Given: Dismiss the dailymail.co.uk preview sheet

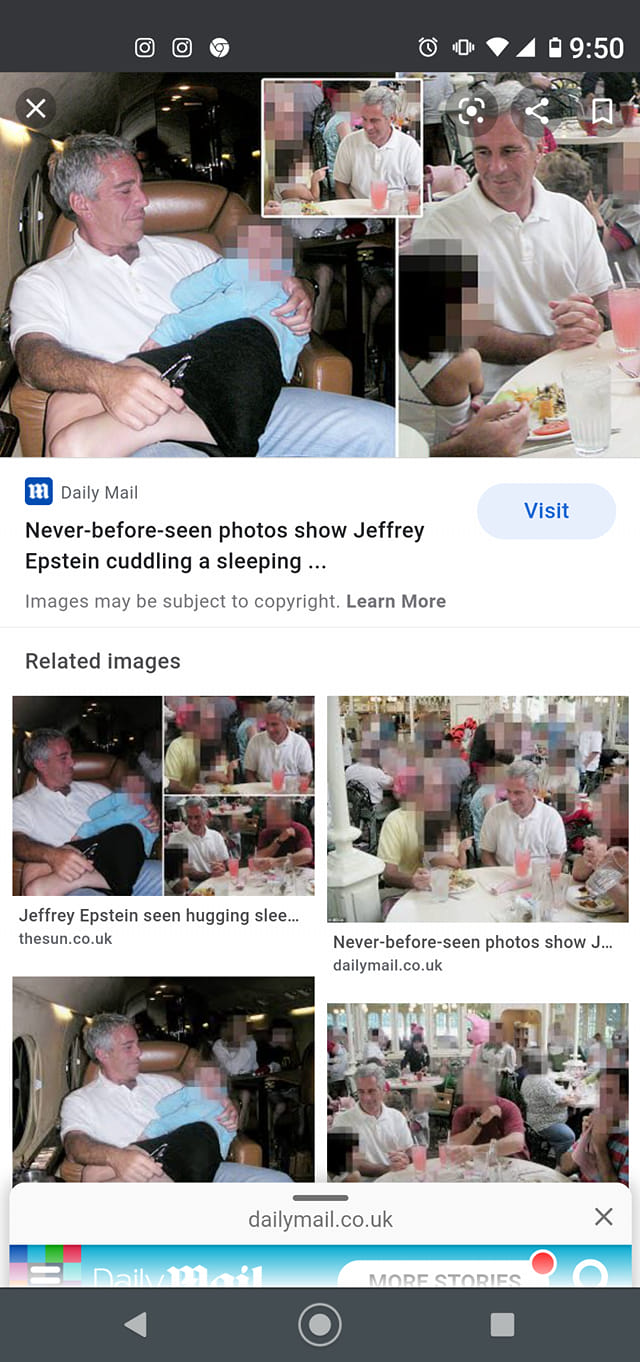Looking at the screenshot, I should coord(603,1217).
